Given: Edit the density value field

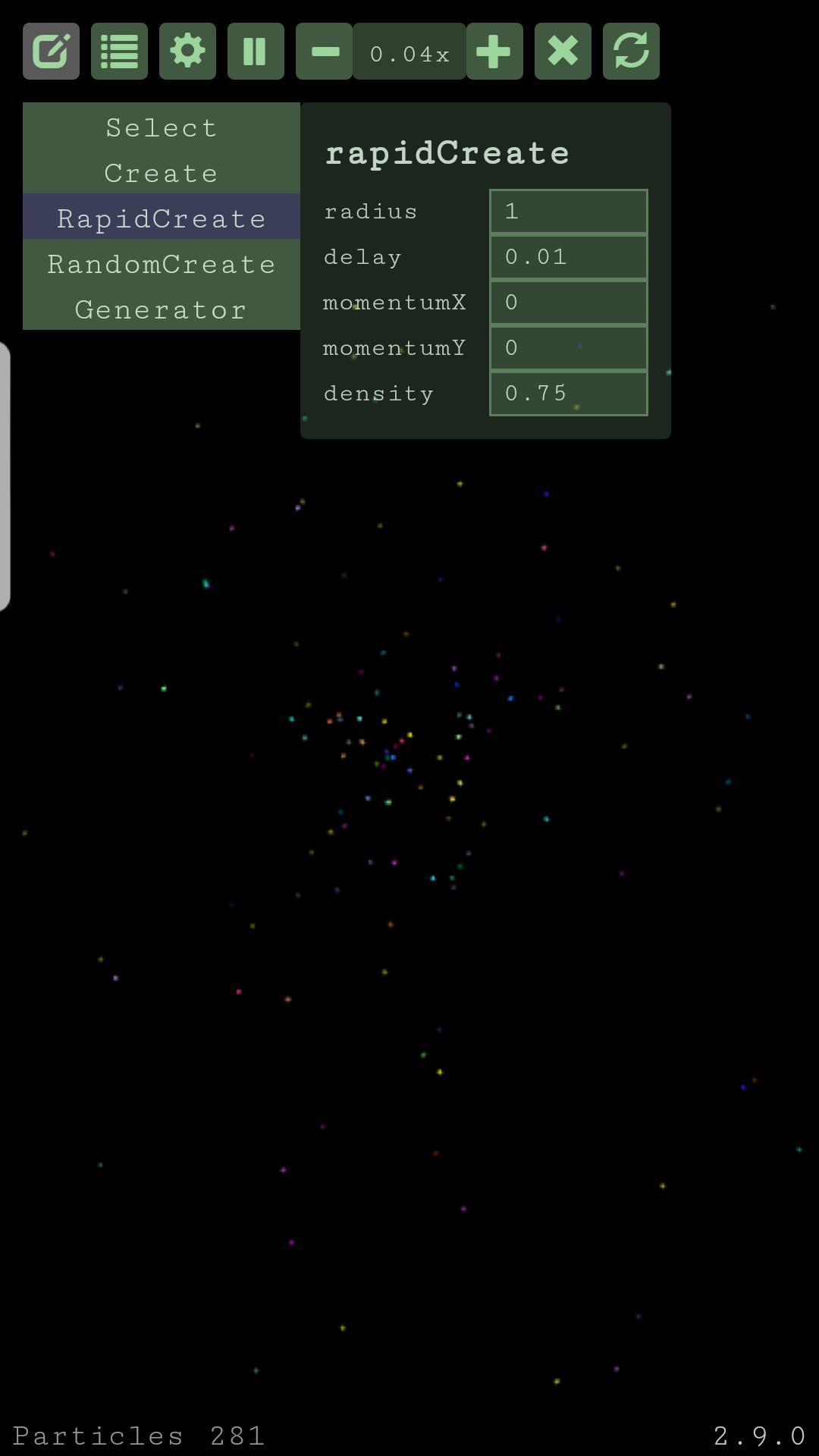Looking at the screenshot, I should coord(568,393).
